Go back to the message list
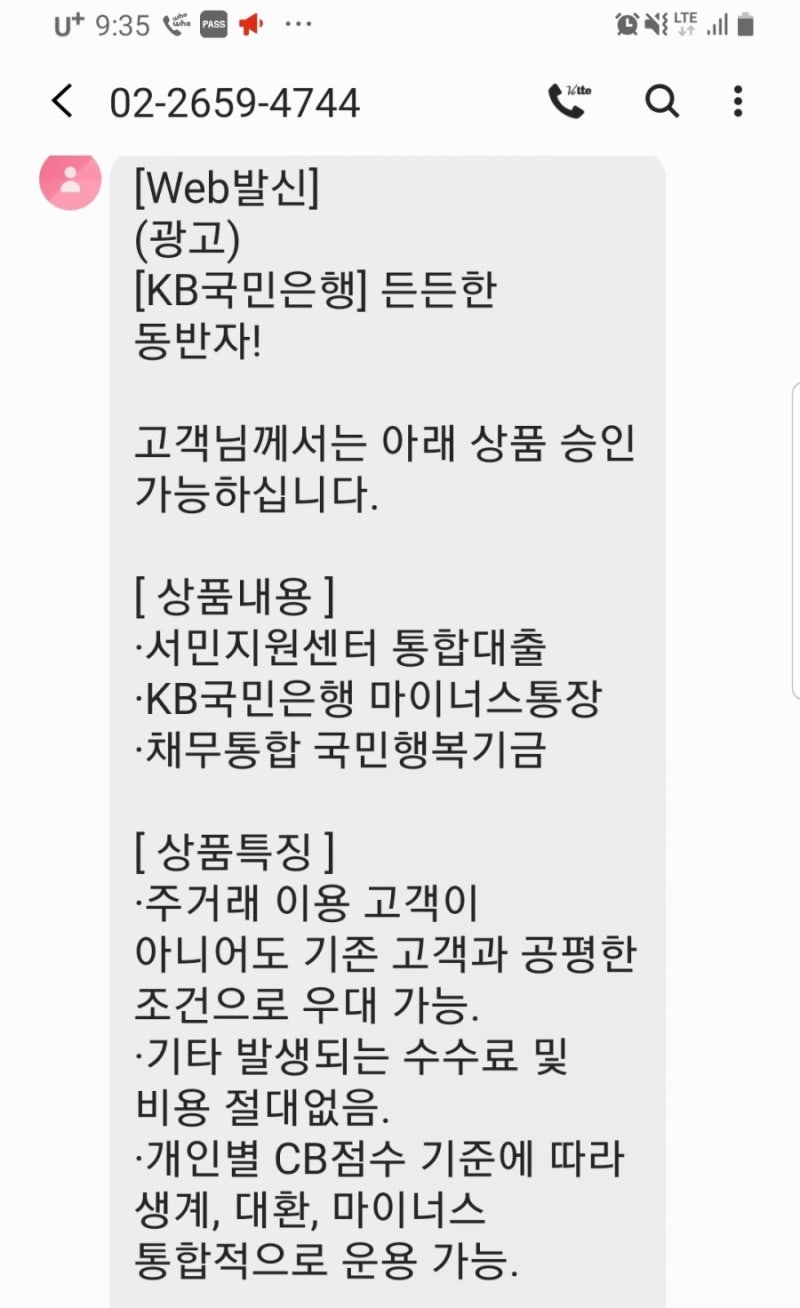The width and height of the screenshot is (800, 1308). (x=62, y=101)
